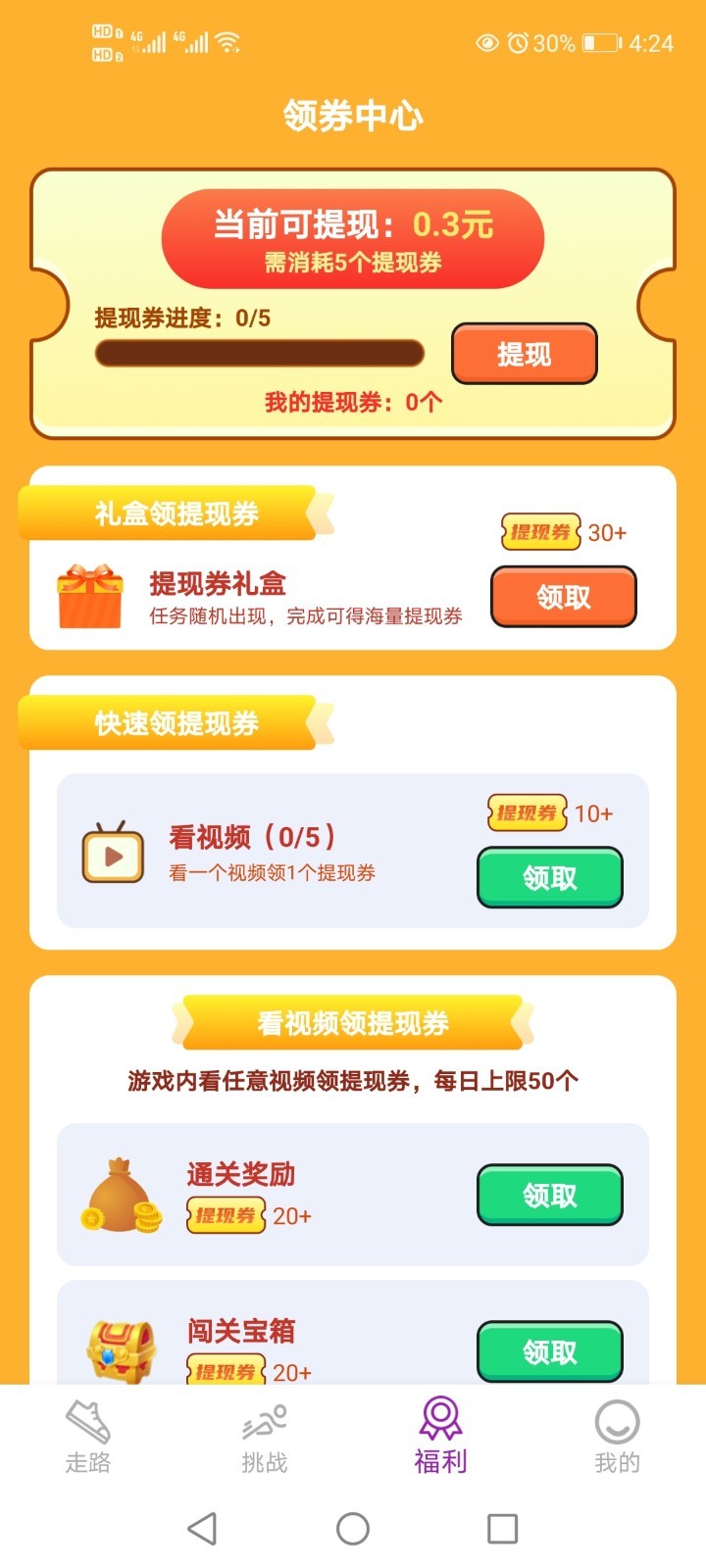
Task: Tap the 提现券 coupon badge showing 30+
Action: point(539,532)
